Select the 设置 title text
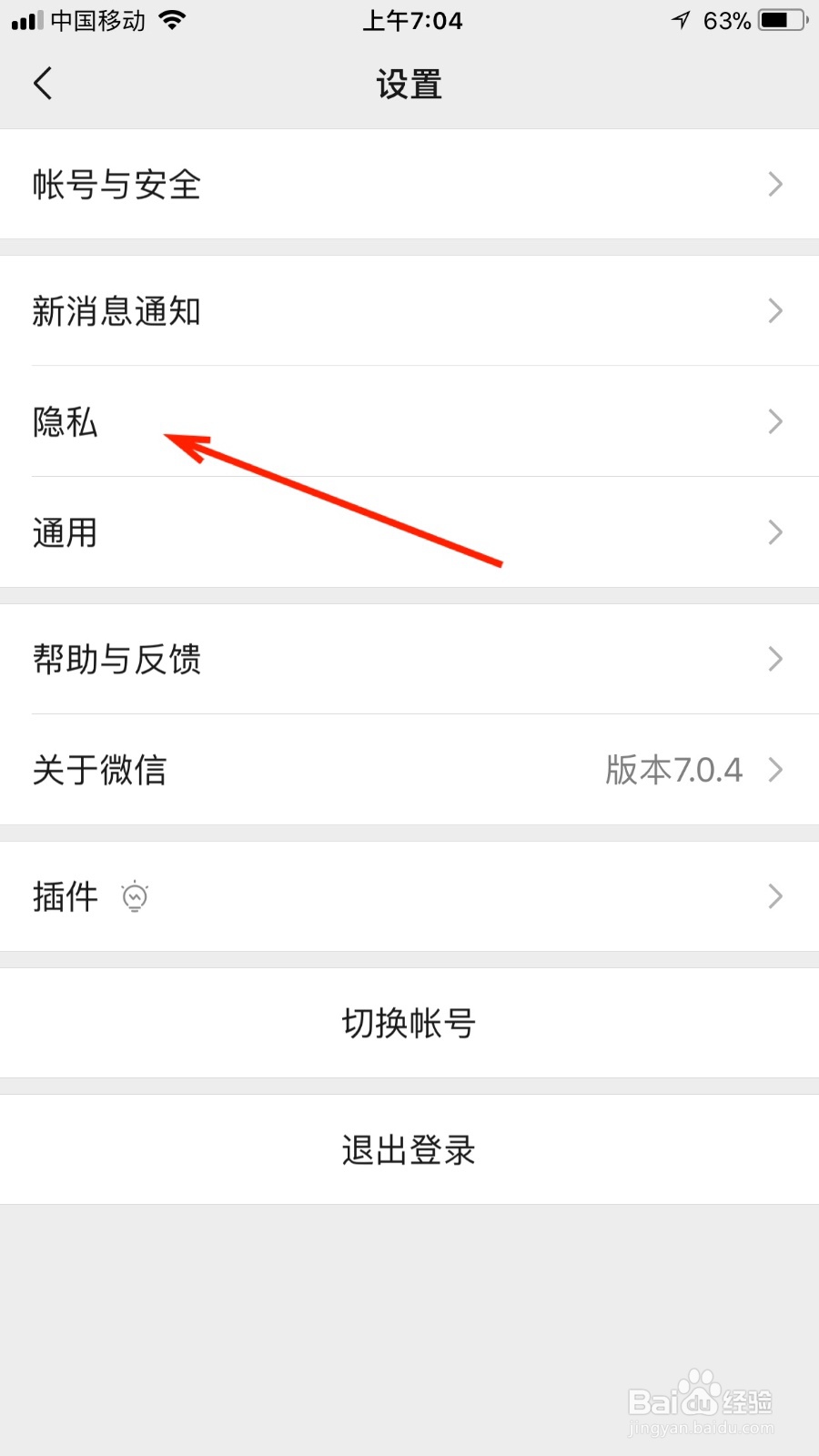This screenshot has height=1456, width=819. tap(409, 84)
